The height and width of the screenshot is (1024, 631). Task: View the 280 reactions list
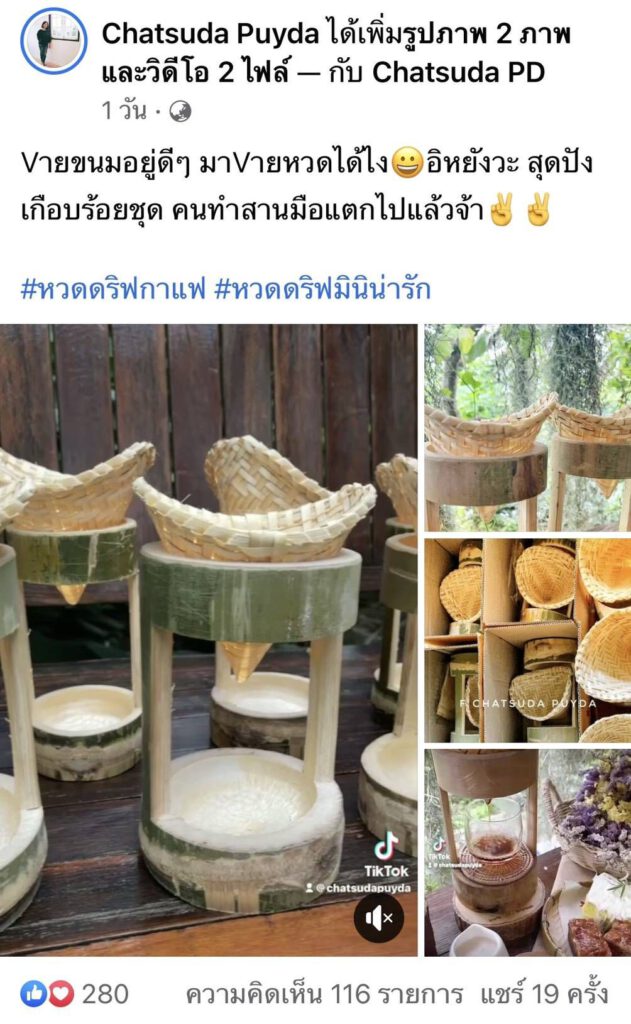click(x=74, y=994)
